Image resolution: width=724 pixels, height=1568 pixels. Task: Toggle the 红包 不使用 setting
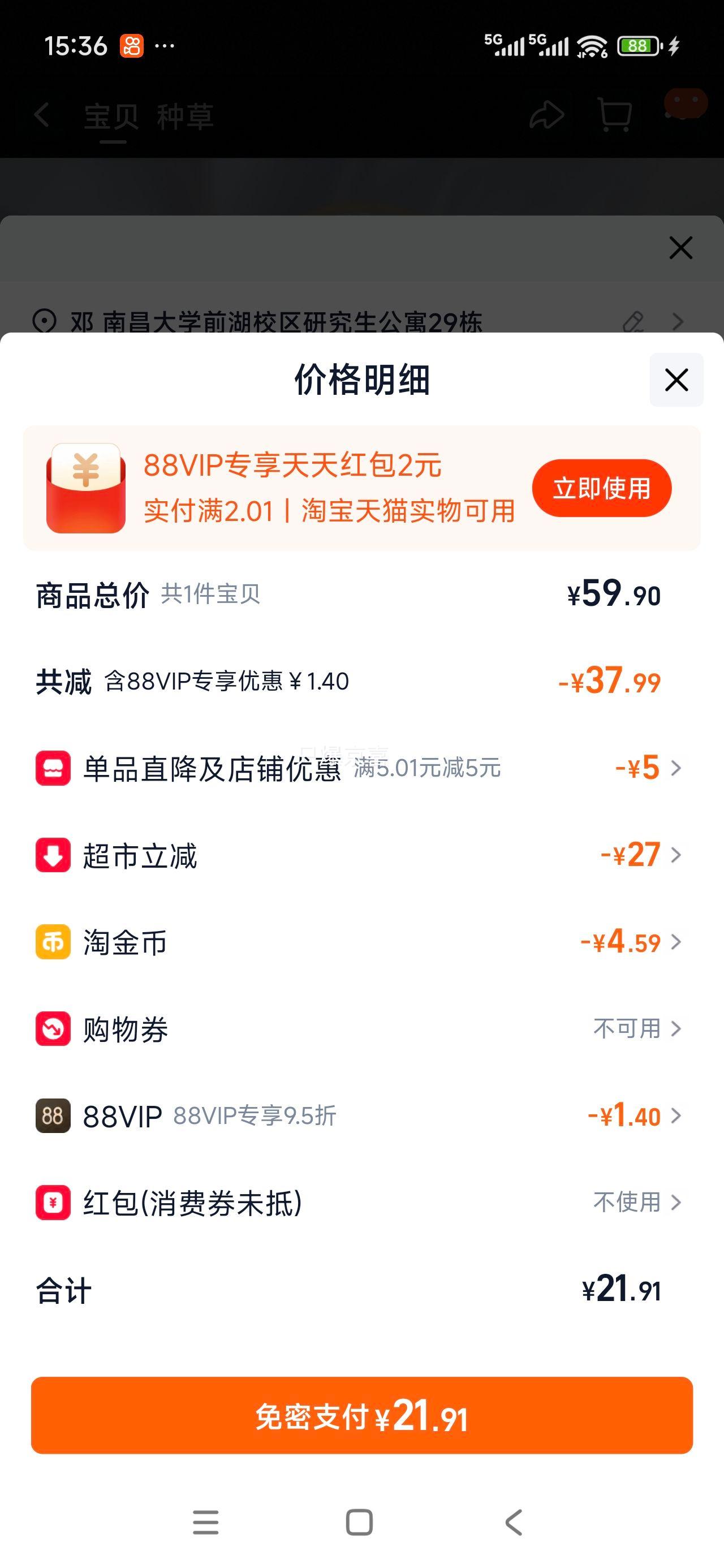(626, 1203)
